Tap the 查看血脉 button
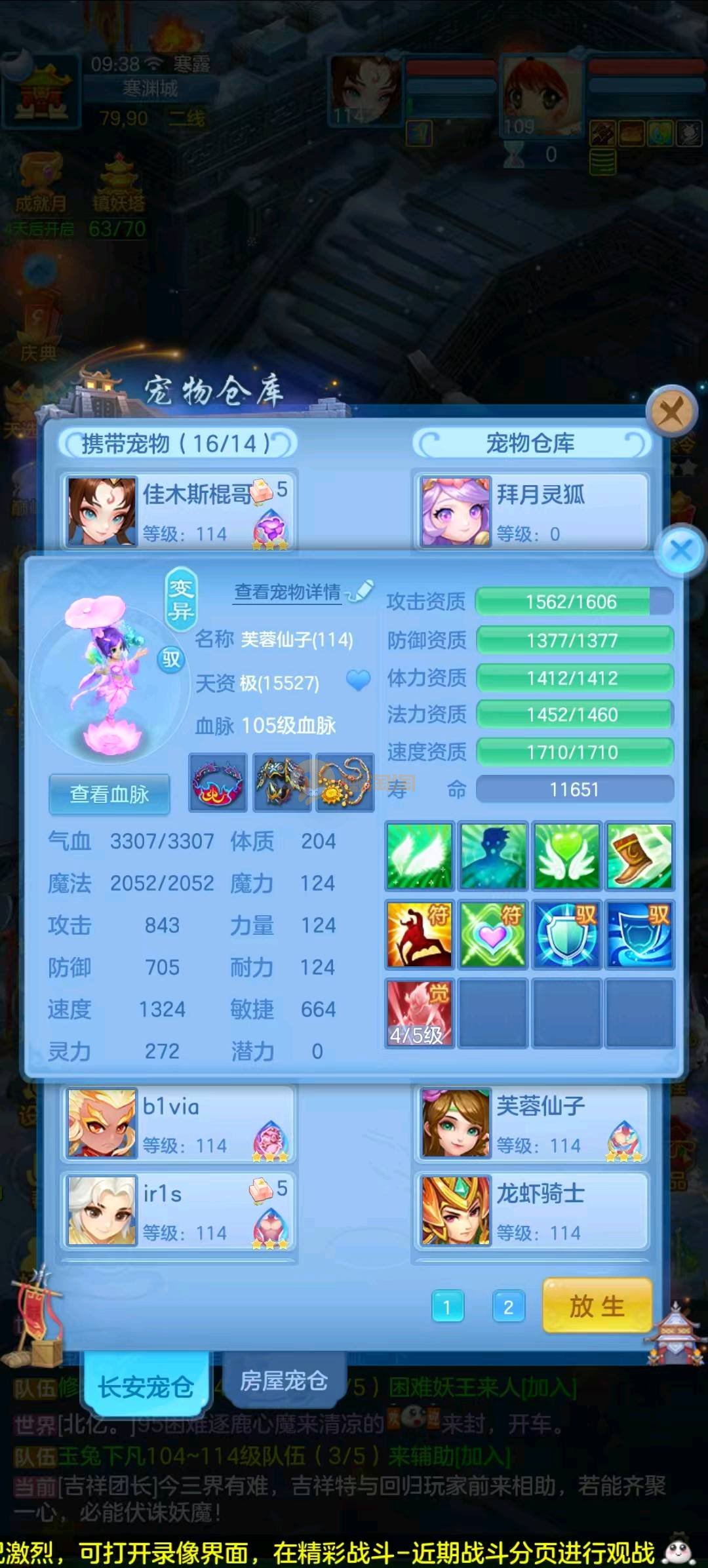The height and width of the screenshot is (1568, 708). (109, 794)
